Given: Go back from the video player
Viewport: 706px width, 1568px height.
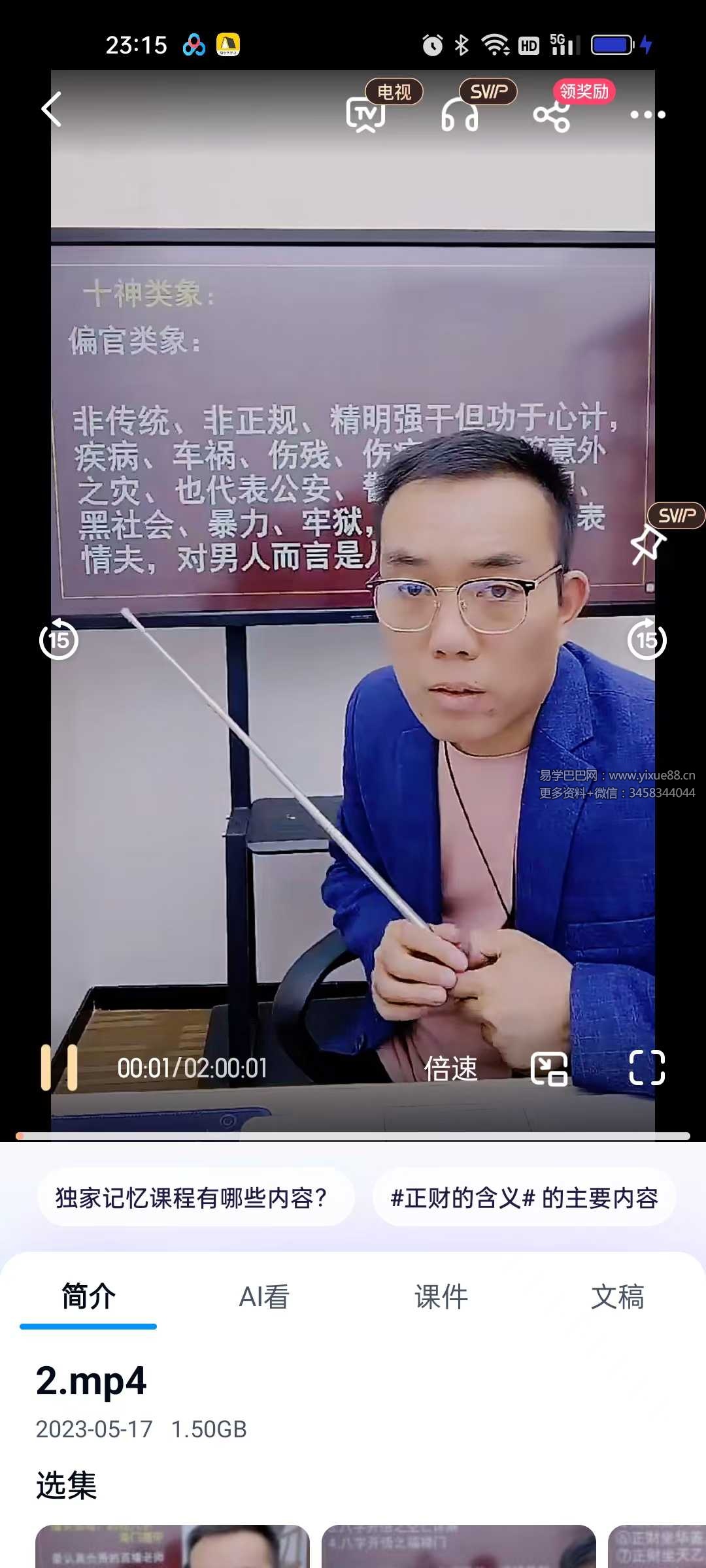Looking at the screenshot, I should click(52, 109).
